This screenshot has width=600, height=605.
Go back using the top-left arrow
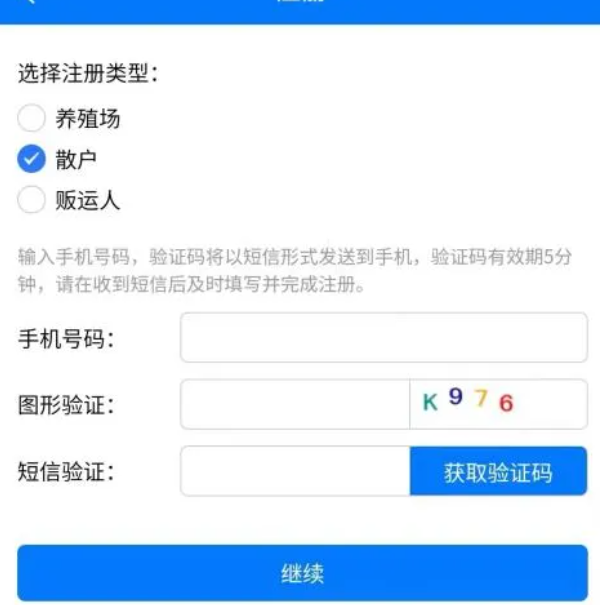pos(28,3)
